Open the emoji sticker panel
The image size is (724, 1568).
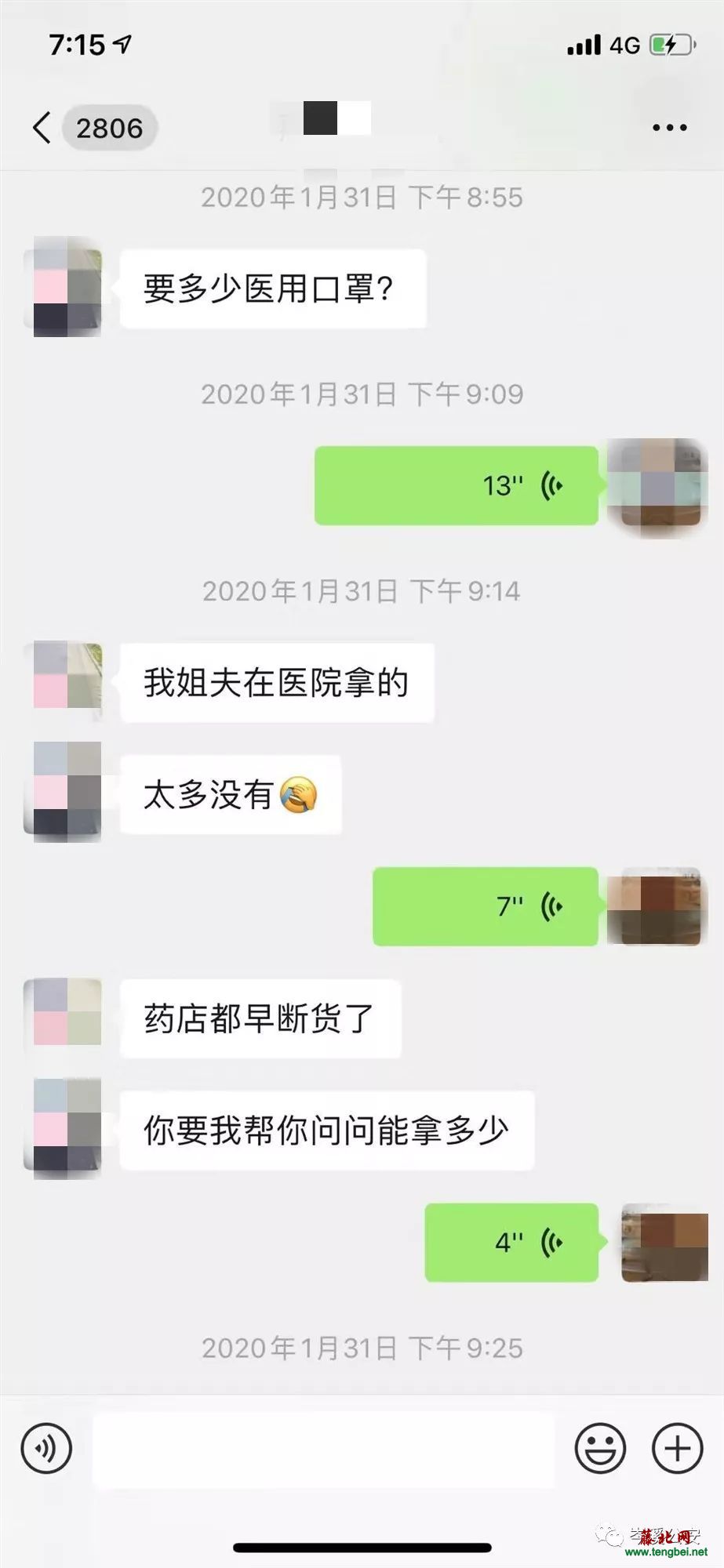[600, 1448]
